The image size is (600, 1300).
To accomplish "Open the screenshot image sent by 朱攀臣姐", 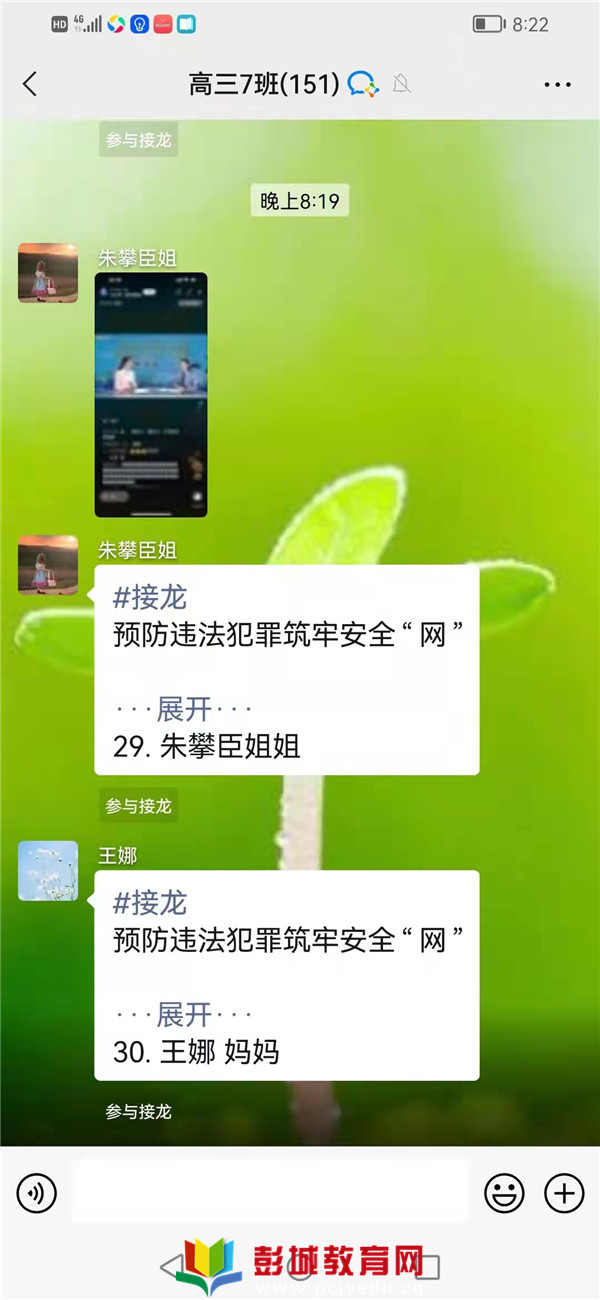I will (x=151, y=394).
